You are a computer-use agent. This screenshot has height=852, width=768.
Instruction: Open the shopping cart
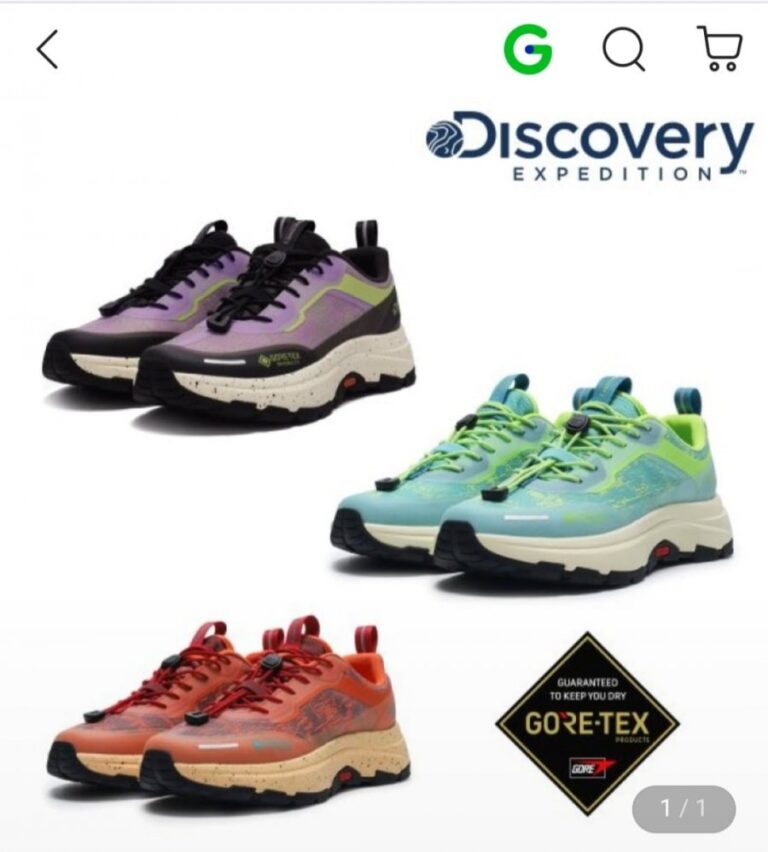pos(719,48)
